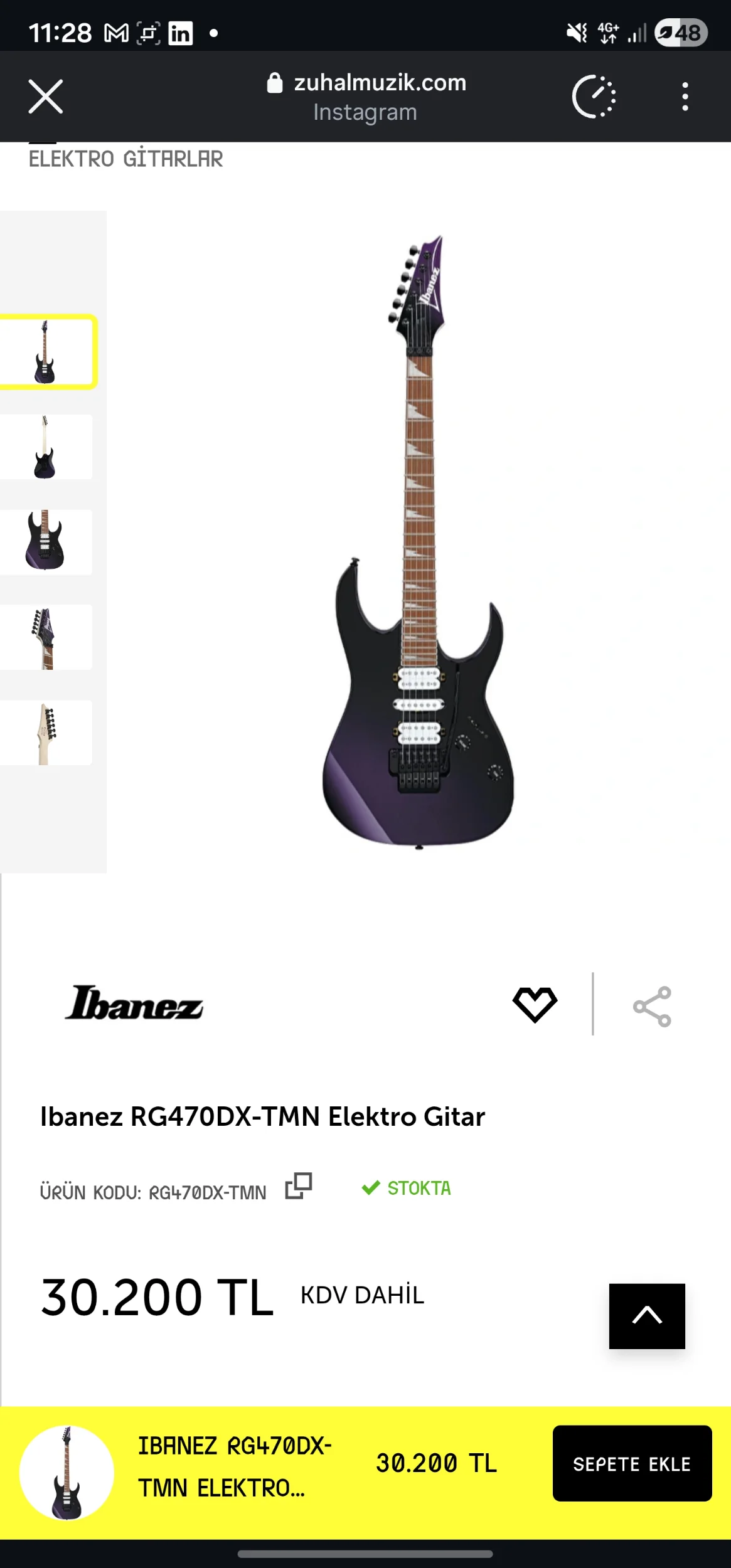Share this Ibanez product

click(652, 1006)
